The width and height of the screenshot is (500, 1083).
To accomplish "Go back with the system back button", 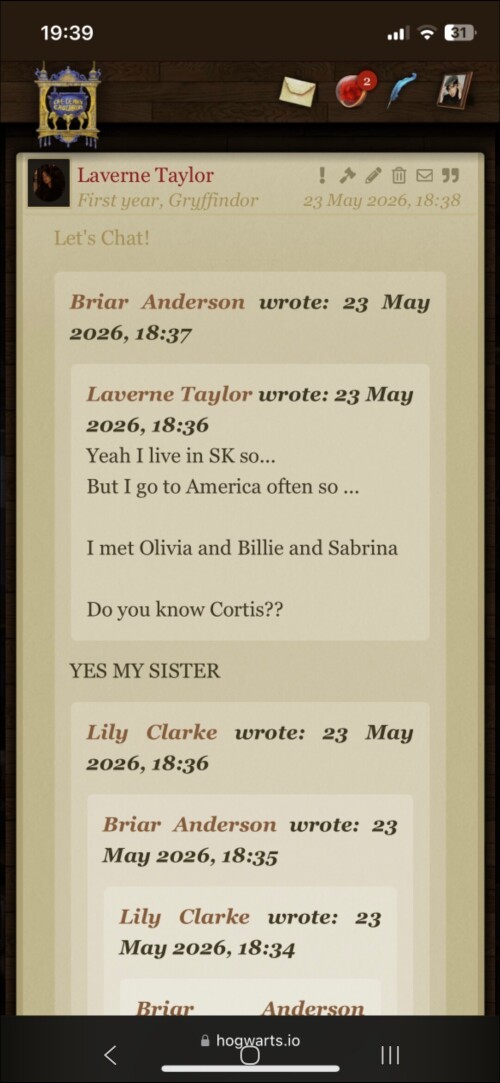I will pyautogui.click(x=110, y=1055).
